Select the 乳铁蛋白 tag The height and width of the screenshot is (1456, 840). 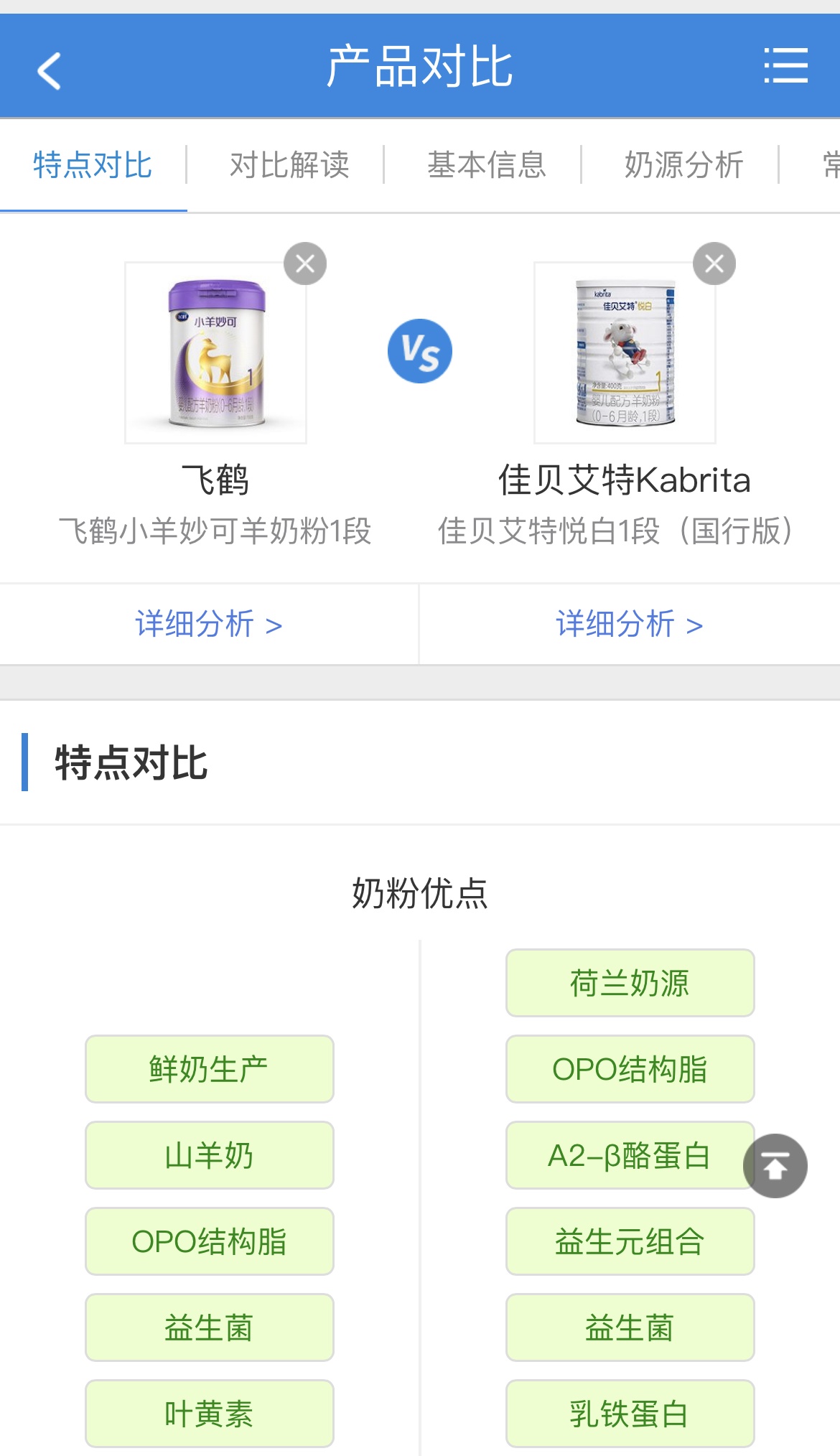[x=630, y=1414]
